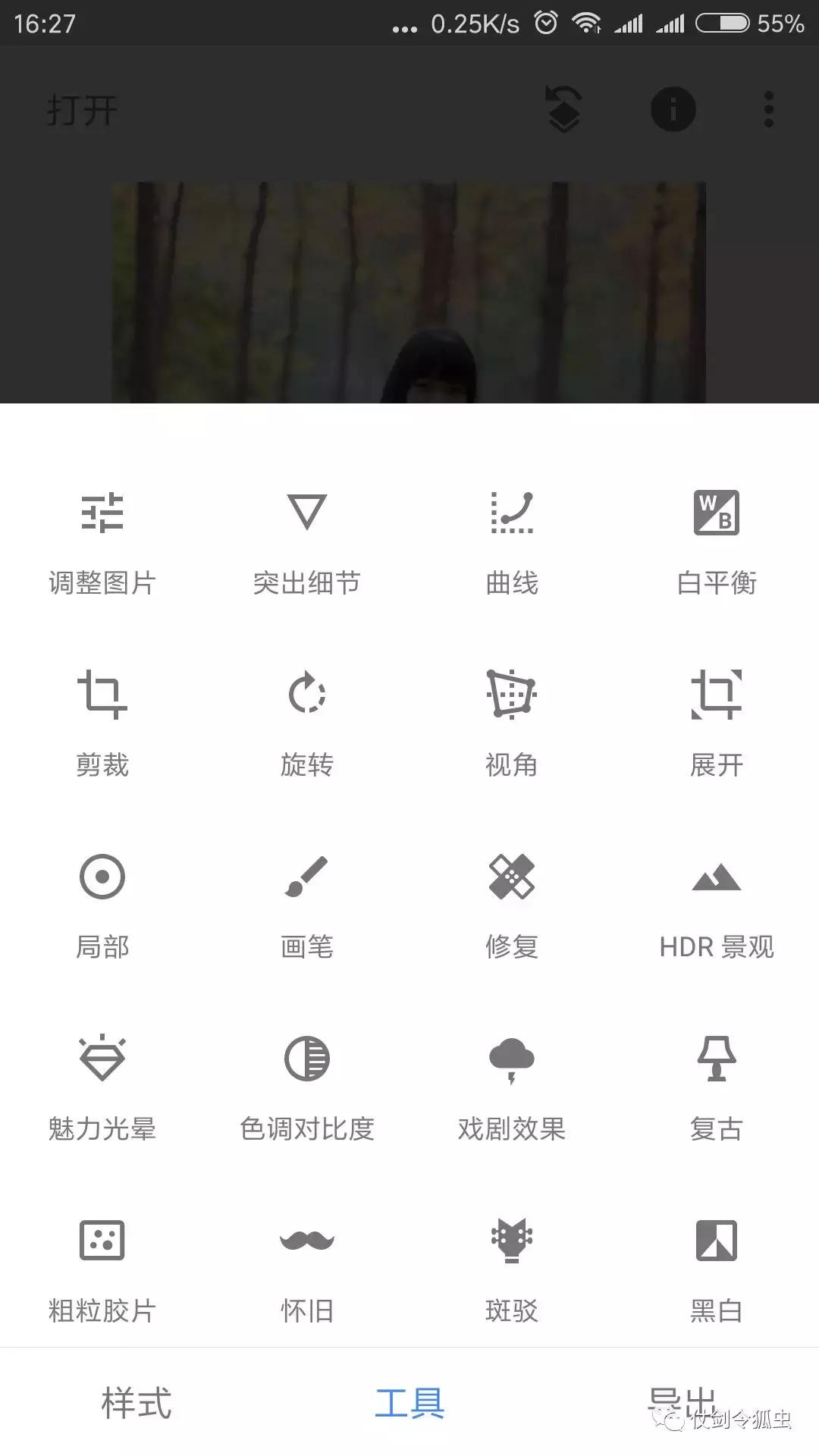This screenshot has width=819, height=1456.
Task: Select the HDR 景观 effect
Action: coord(717,902)
